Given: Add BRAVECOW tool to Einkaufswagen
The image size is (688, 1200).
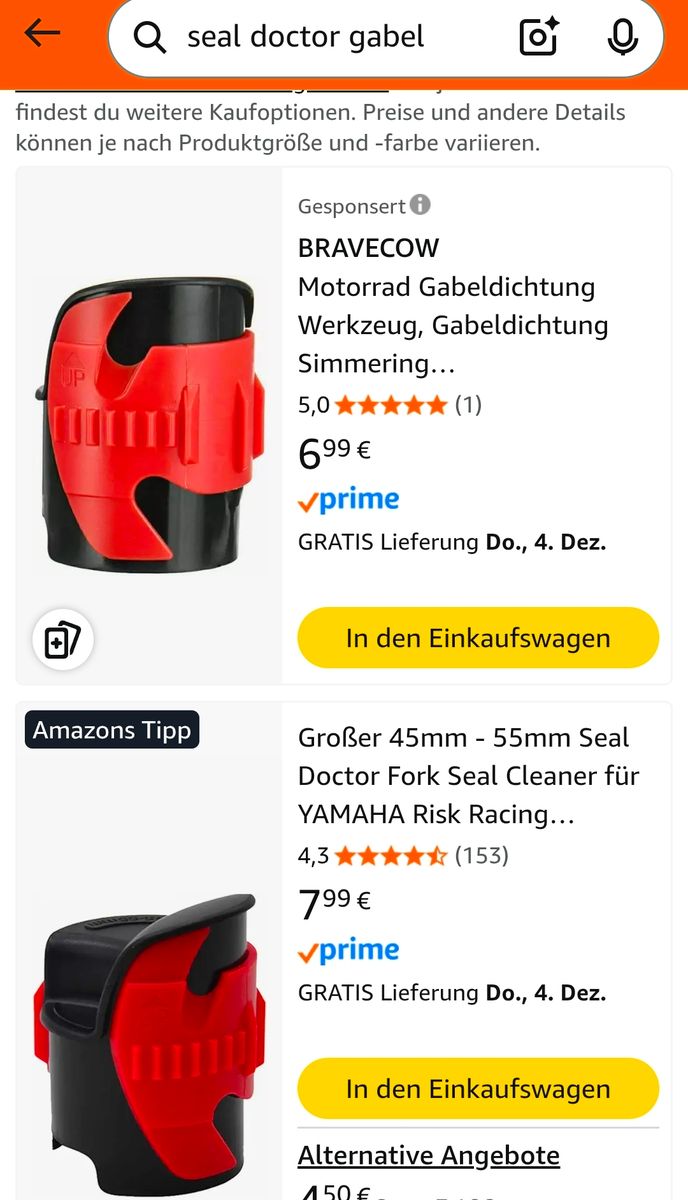Looking at the screenshot, I should pyautogui.click(x=478, y=638).
